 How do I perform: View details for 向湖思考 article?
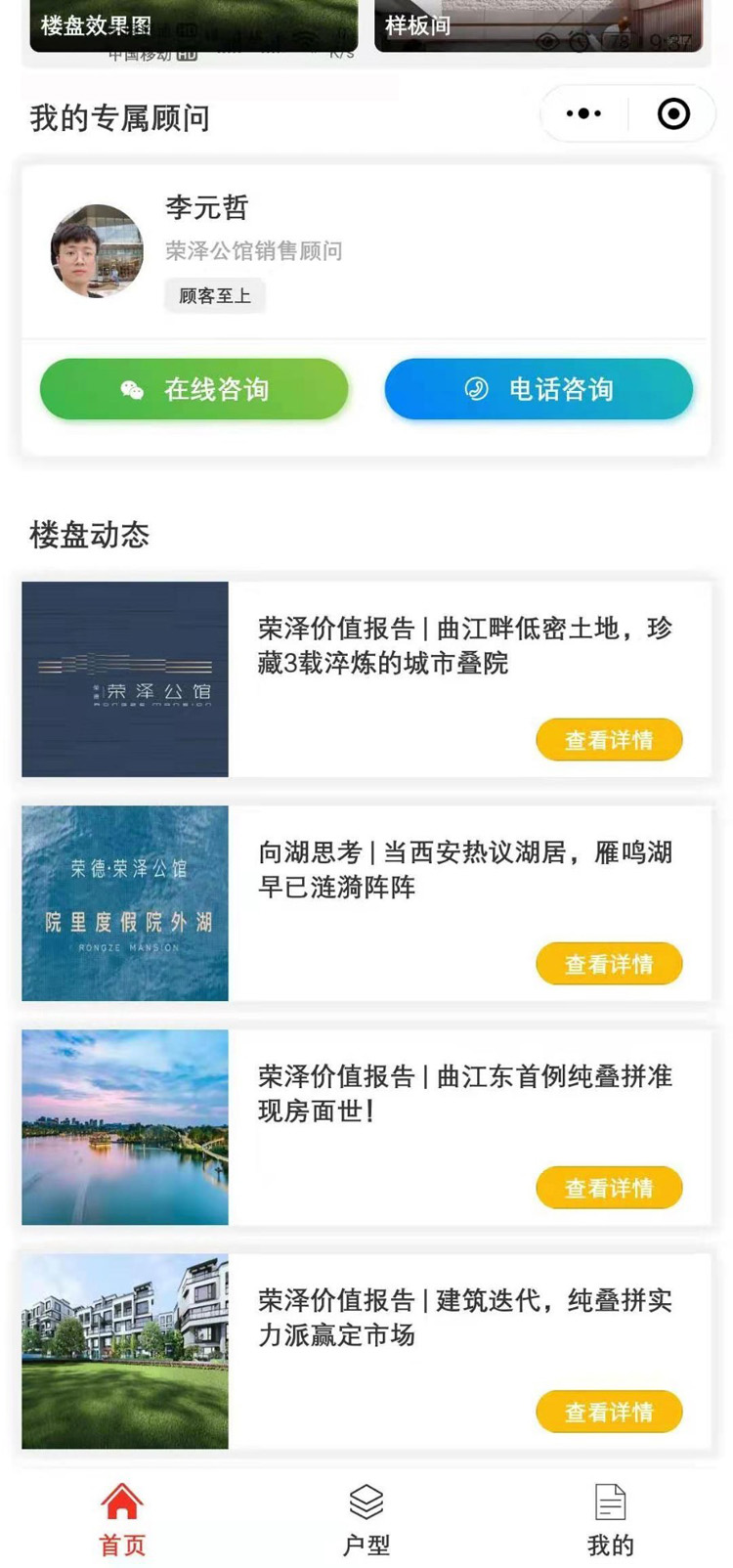point(609,964)
